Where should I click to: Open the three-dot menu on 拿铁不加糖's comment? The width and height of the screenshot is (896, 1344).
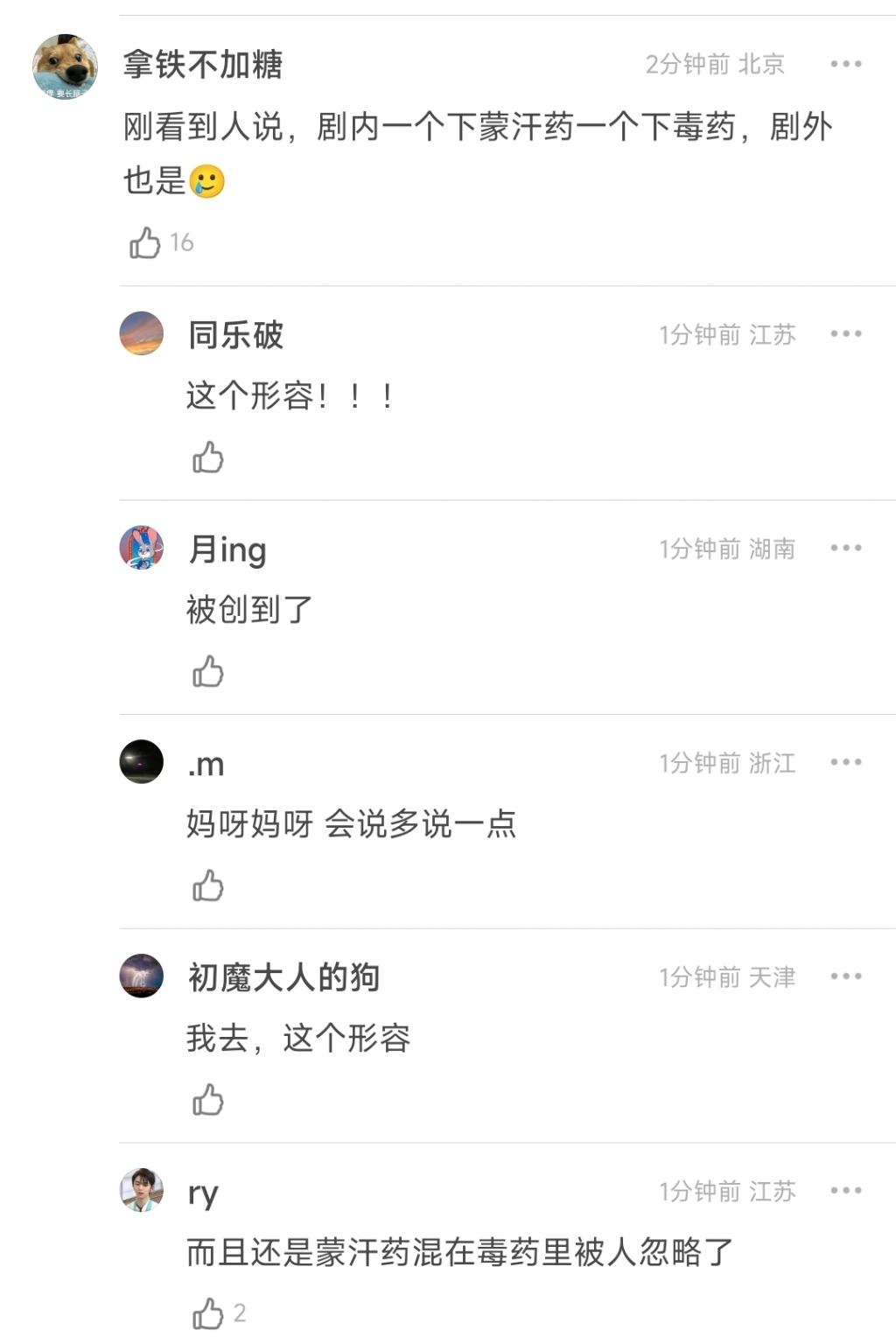pos(845,65)
